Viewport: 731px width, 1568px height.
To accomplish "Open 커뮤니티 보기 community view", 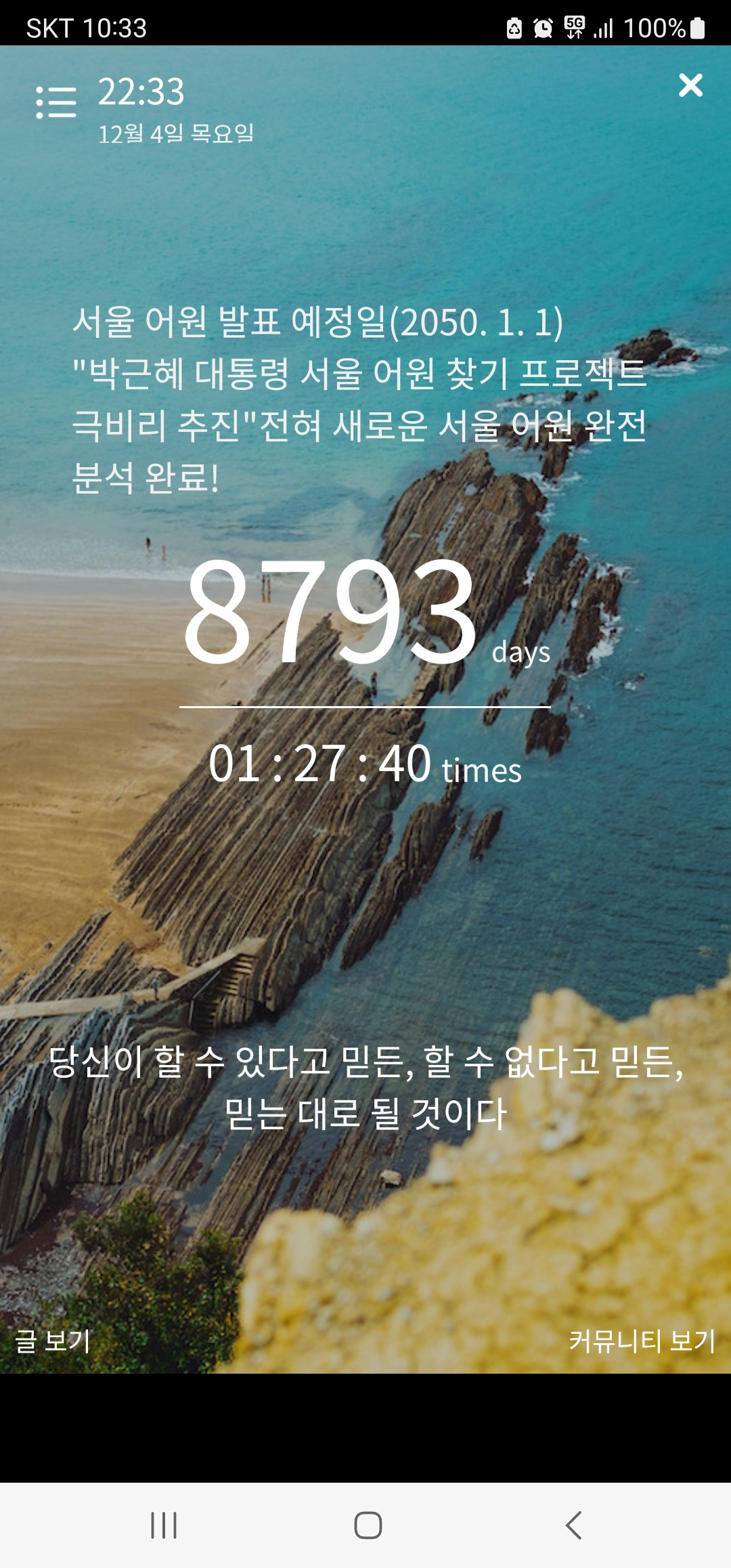I will [642, 1340].
